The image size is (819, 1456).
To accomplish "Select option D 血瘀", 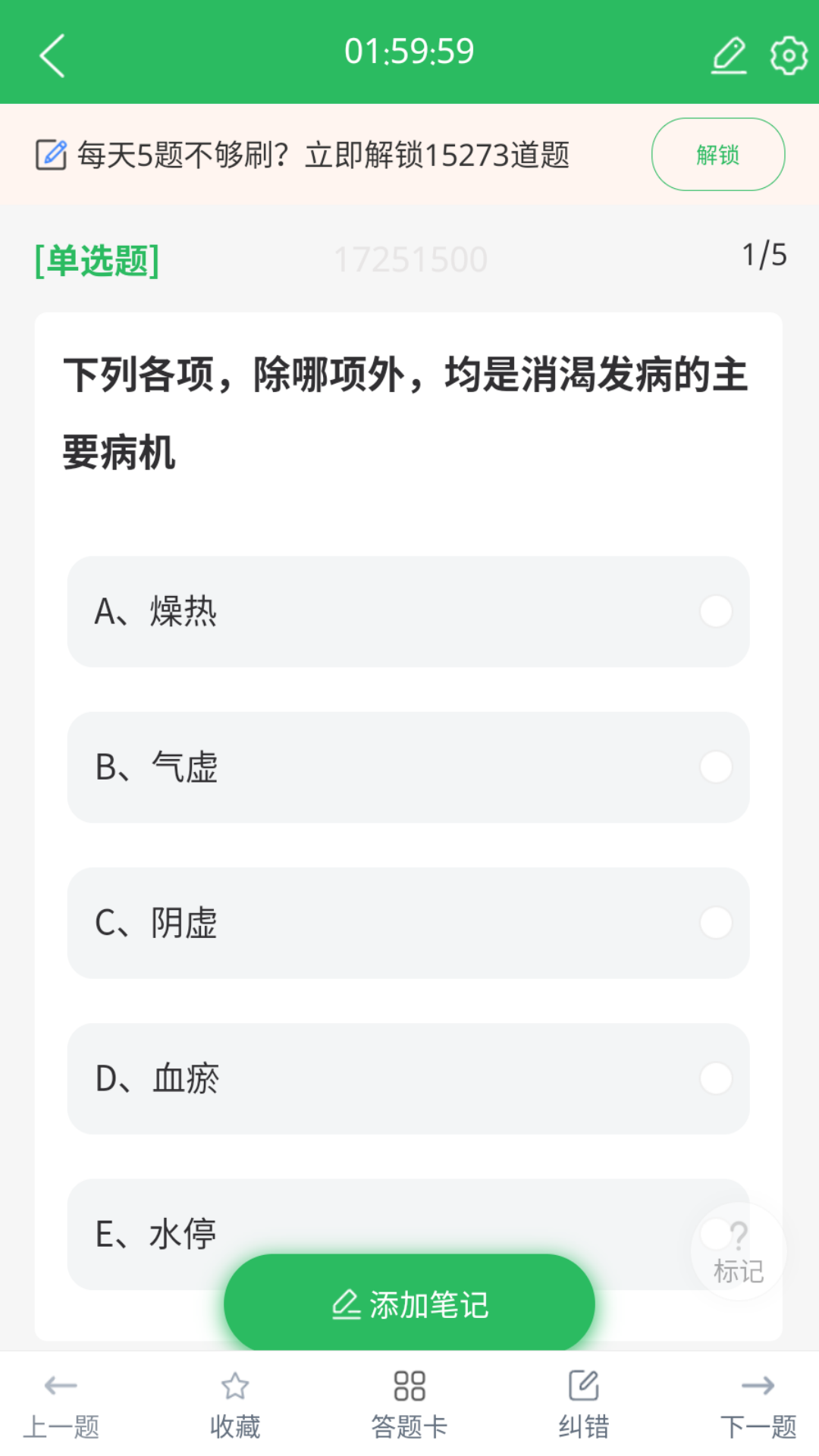I will click(x=409, y=1079).
